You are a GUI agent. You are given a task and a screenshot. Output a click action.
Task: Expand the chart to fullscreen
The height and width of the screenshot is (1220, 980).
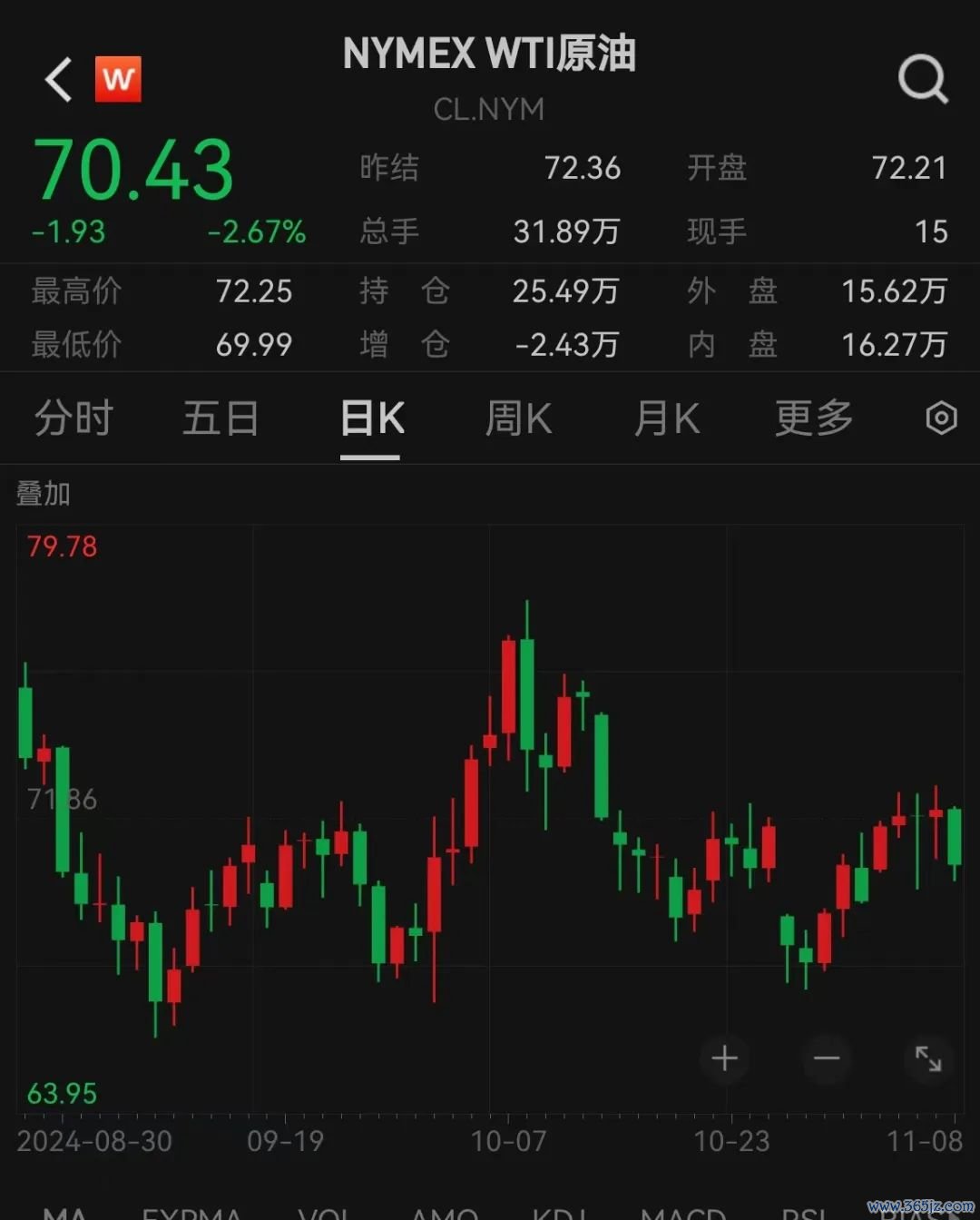[x=928, y=1058]
